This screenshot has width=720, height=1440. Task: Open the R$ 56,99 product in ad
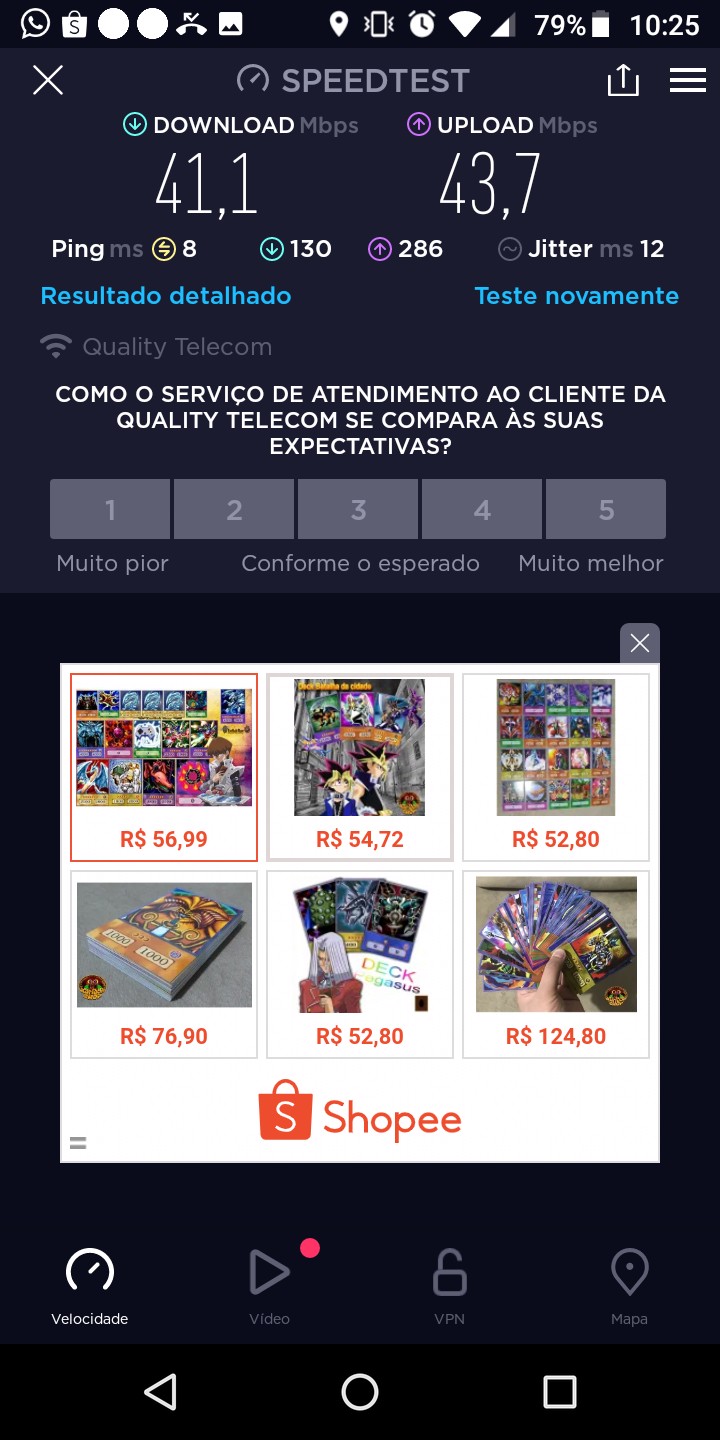tap(164, 767)
